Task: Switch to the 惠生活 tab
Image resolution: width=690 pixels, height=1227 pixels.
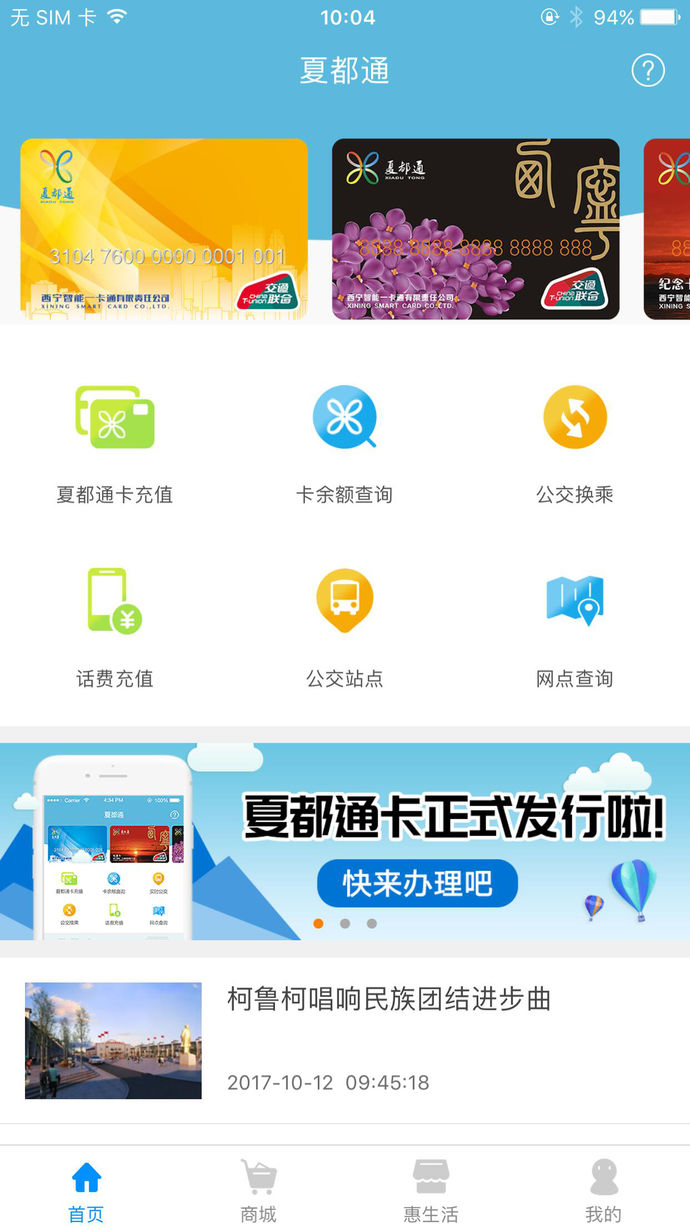Action: click(x=431, y=1190)
